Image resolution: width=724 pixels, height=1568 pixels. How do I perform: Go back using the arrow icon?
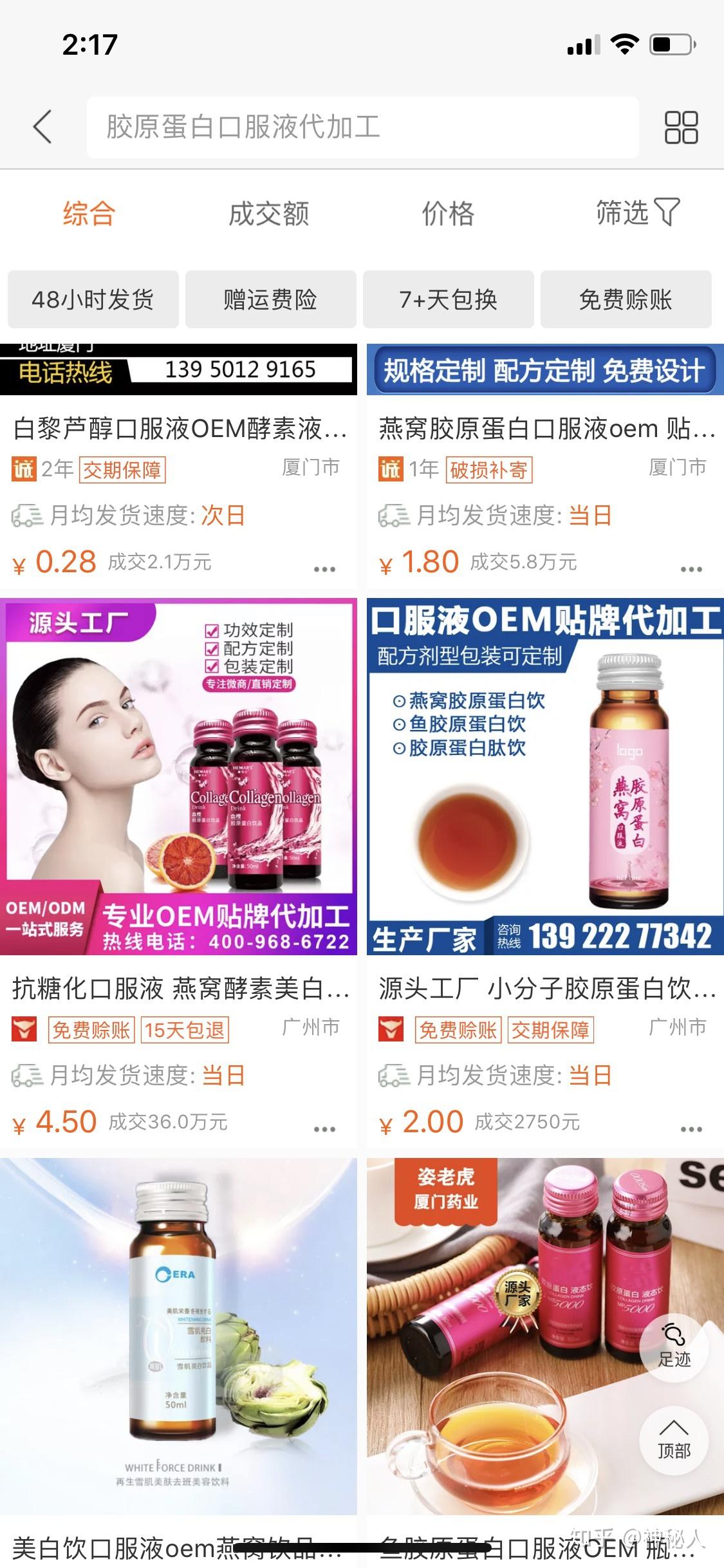(x=42, y=126)
